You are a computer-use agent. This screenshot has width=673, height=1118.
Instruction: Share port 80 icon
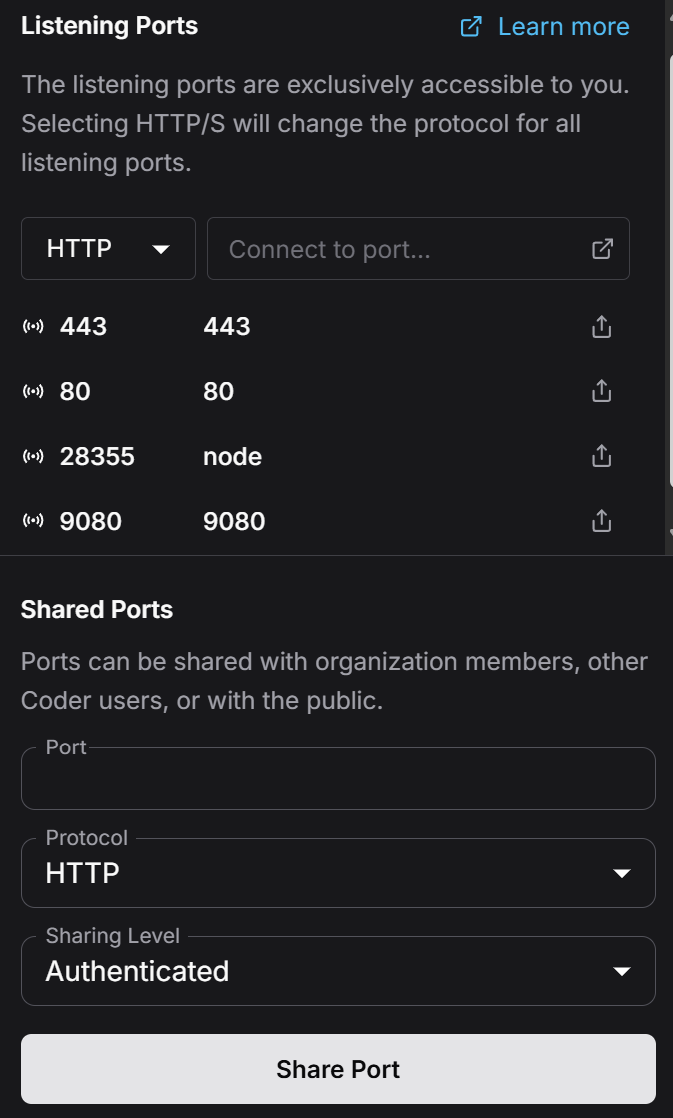[x=601, y=391]
